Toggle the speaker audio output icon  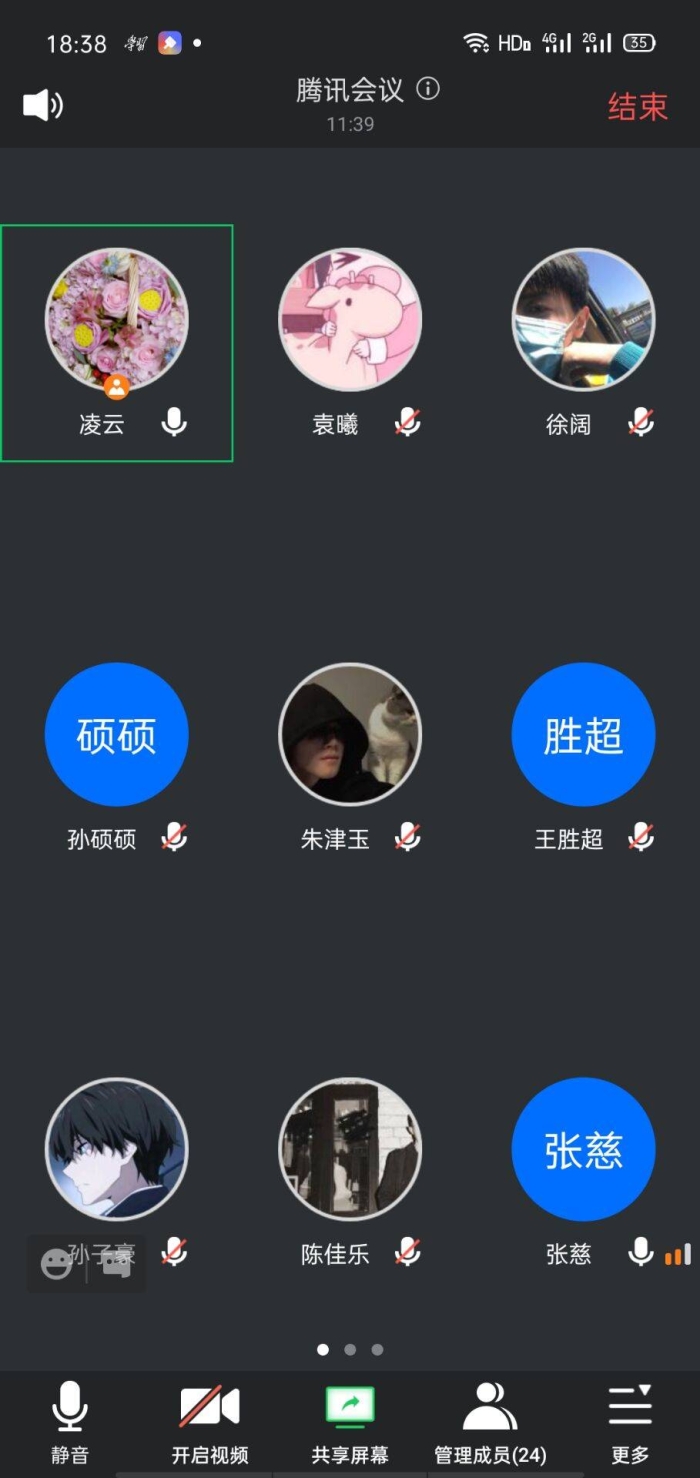(43, 105)
